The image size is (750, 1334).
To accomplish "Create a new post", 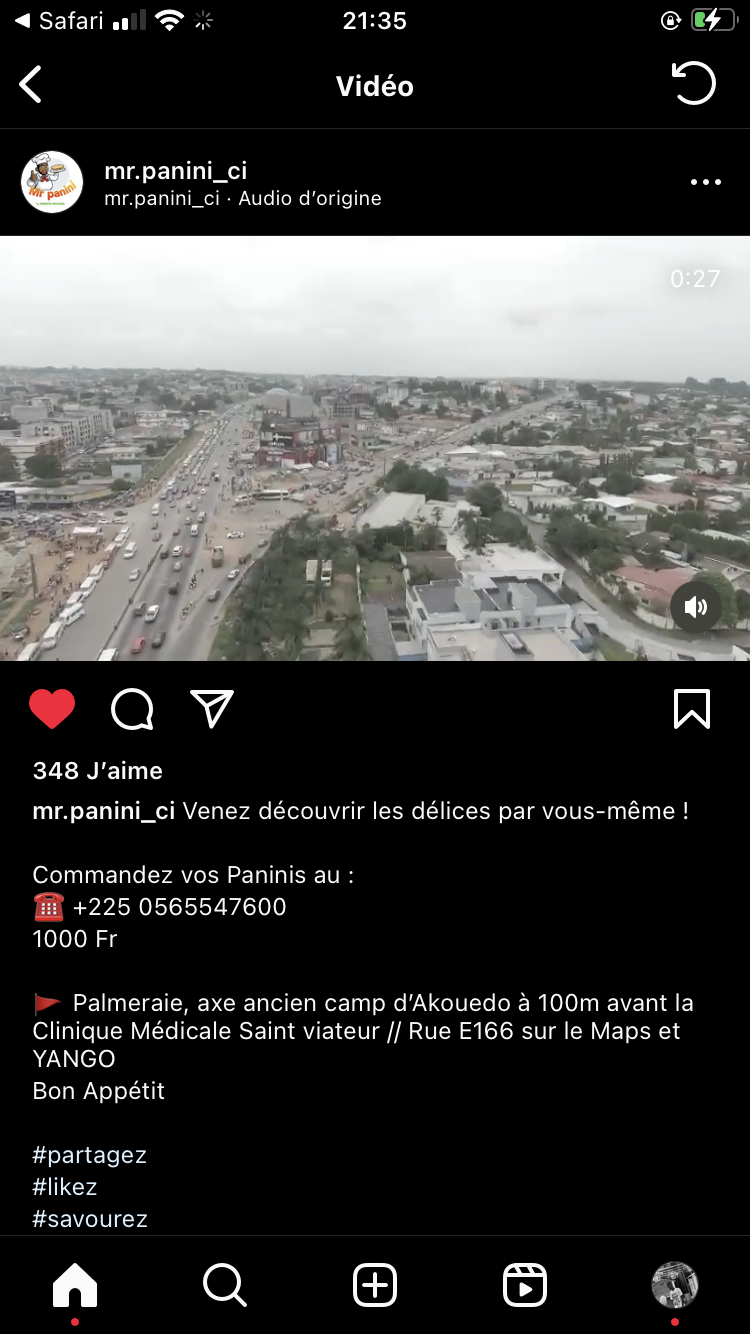I will [375, 1285].
